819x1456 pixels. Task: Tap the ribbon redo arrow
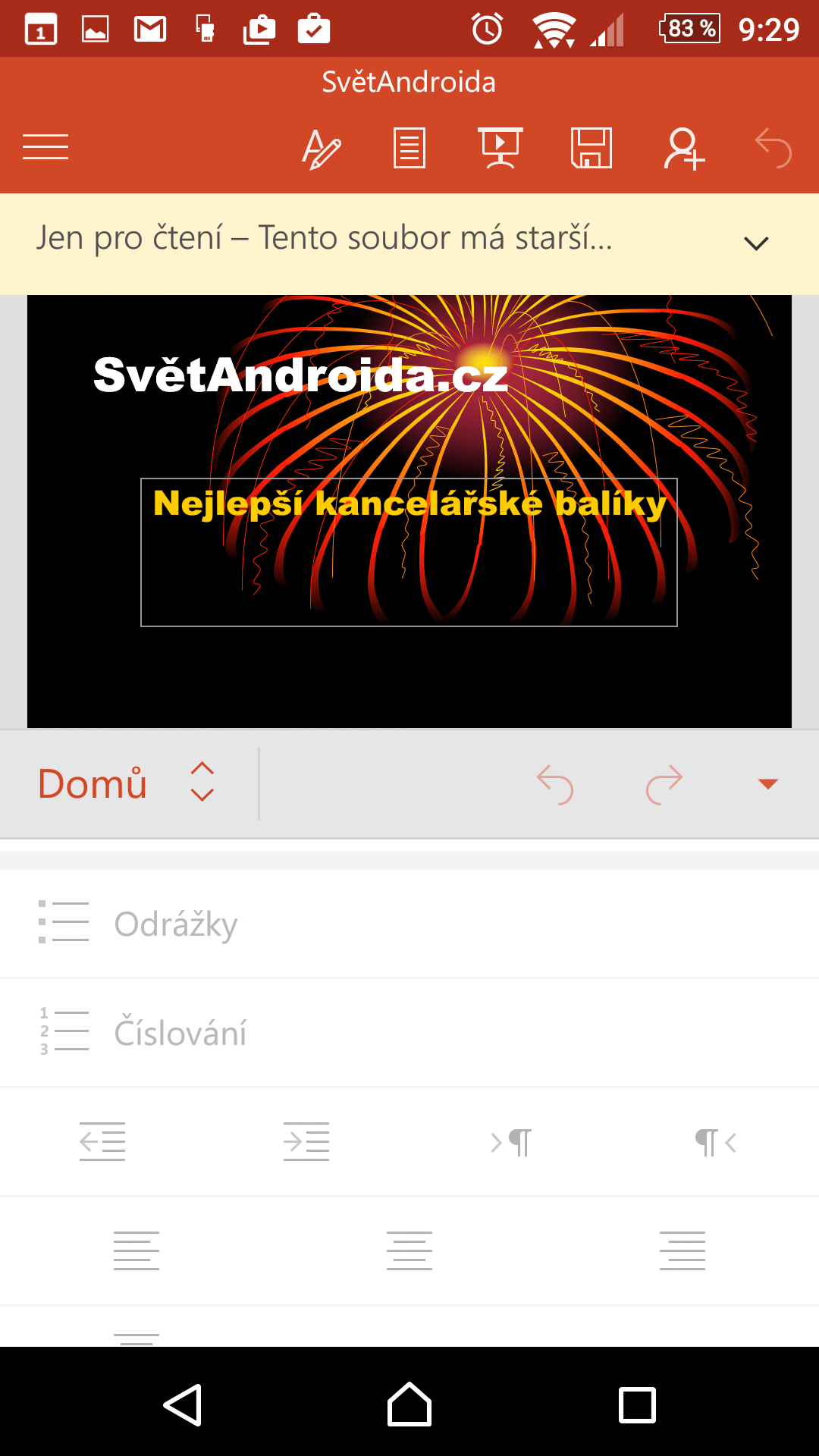(x=664, y=784)
